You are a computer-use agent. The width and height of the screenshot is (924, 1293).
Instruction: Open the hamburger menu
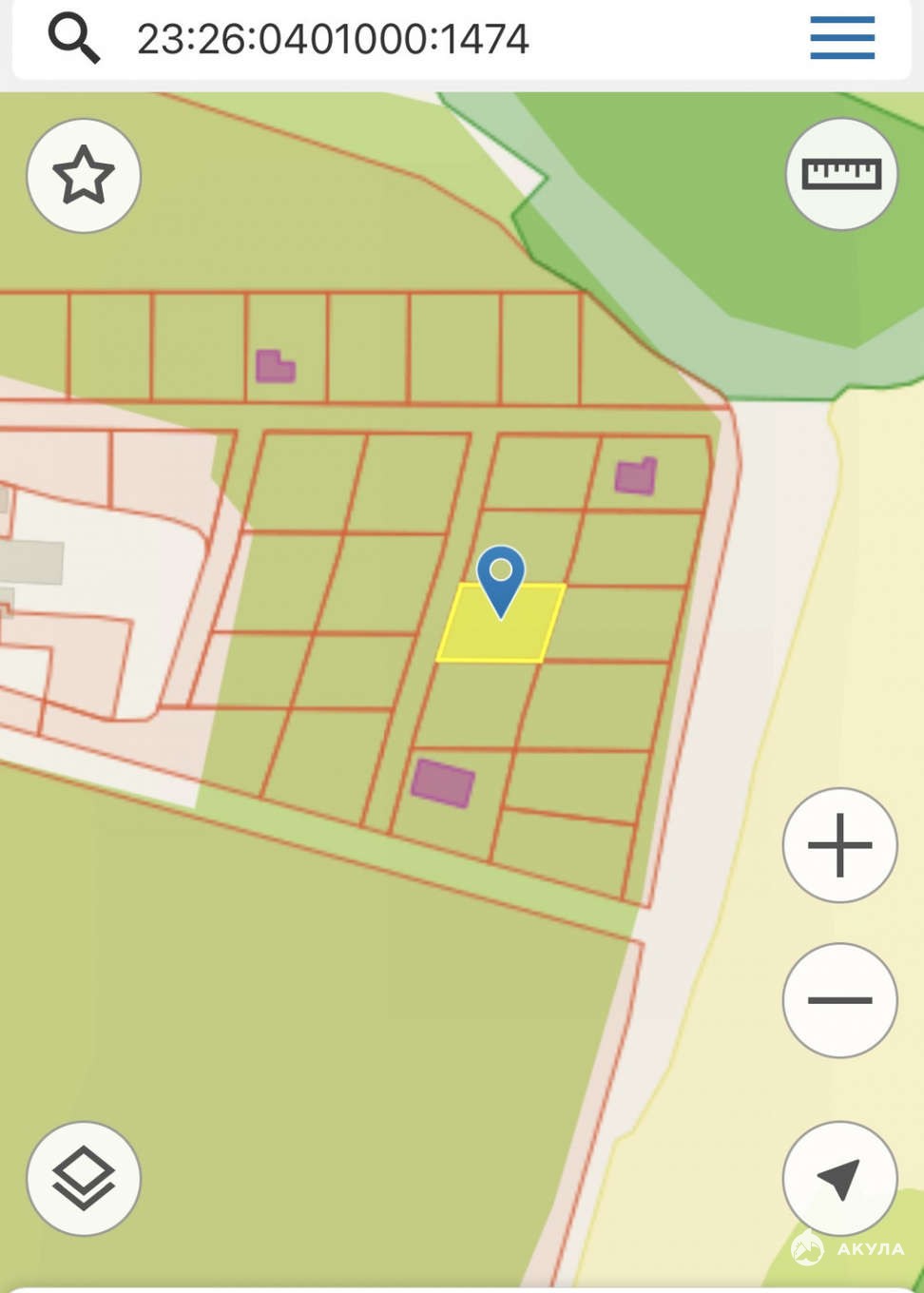(x=841, y=38)
